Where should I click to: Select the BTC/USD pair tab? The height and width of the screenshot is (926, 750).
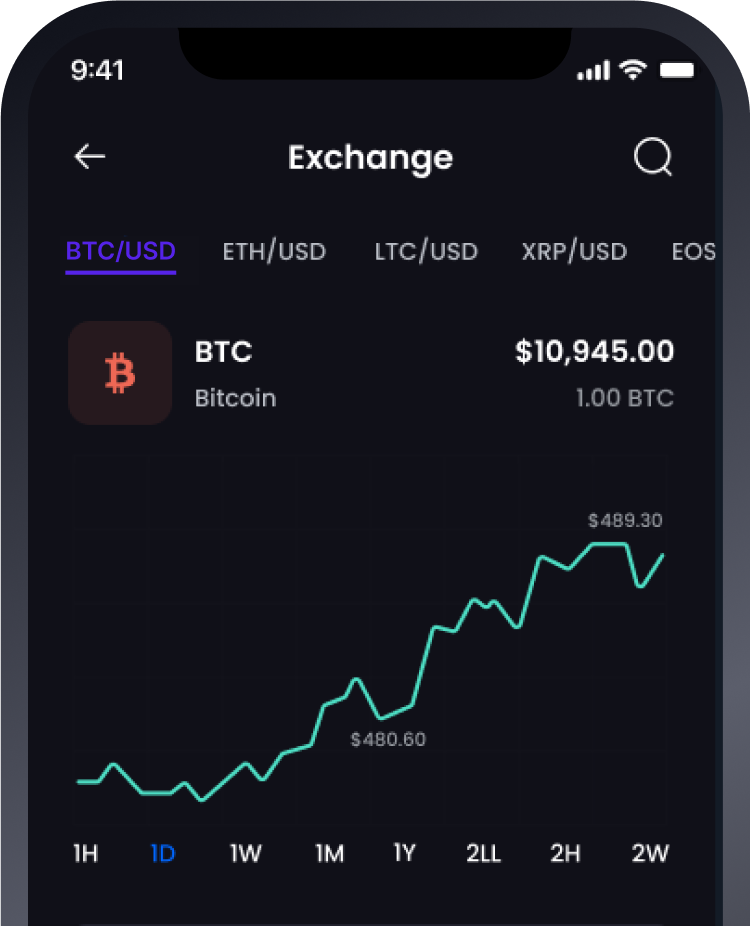point(121,251)
